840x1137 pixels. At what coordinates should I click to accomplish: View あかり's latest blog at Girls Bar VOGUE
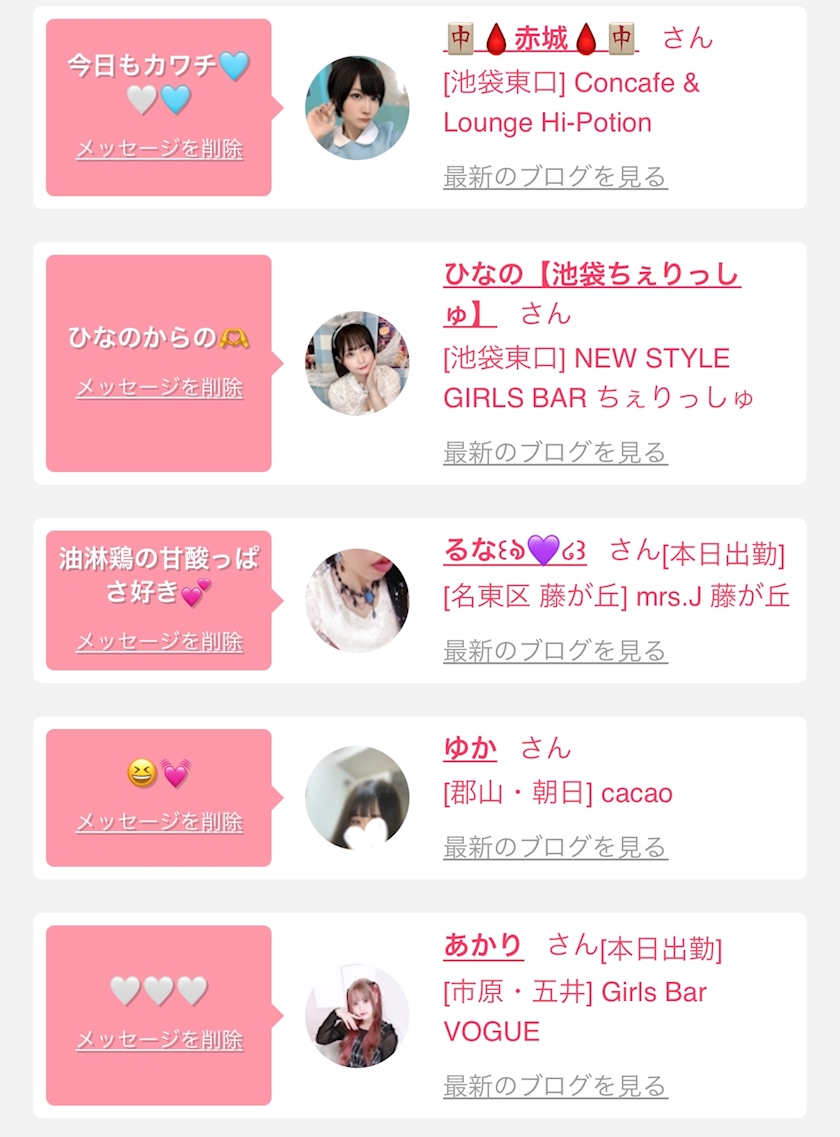[x=555, y=1086]
